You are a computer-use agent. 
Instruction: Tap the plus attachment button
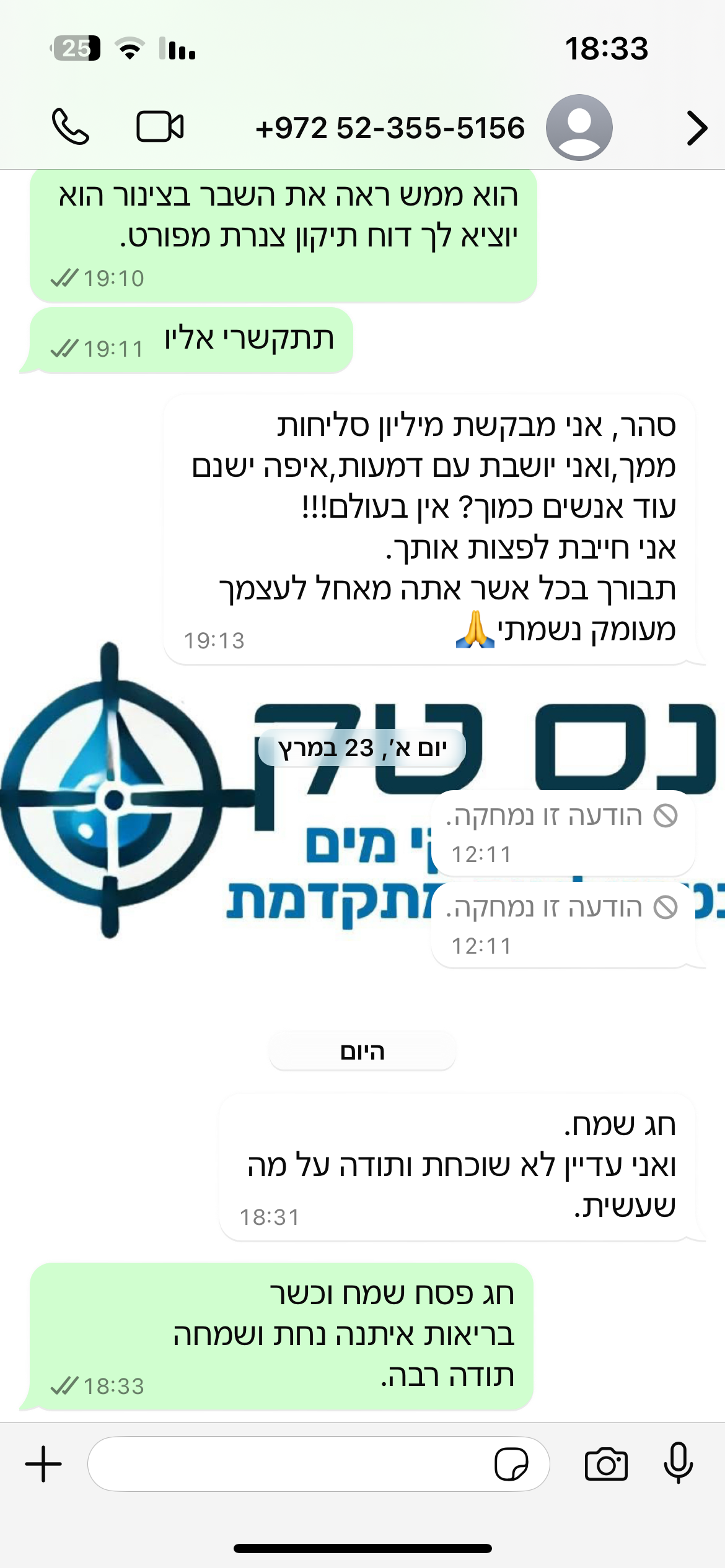pyautogui.click(x=43, y=1465)
